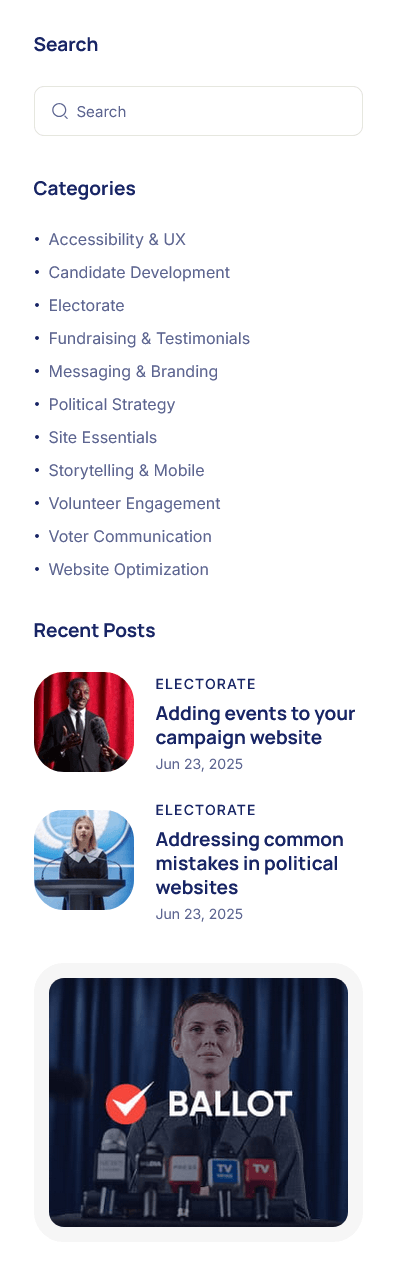Tap the thumbnail of the man at the microphone

coord(84,722)
